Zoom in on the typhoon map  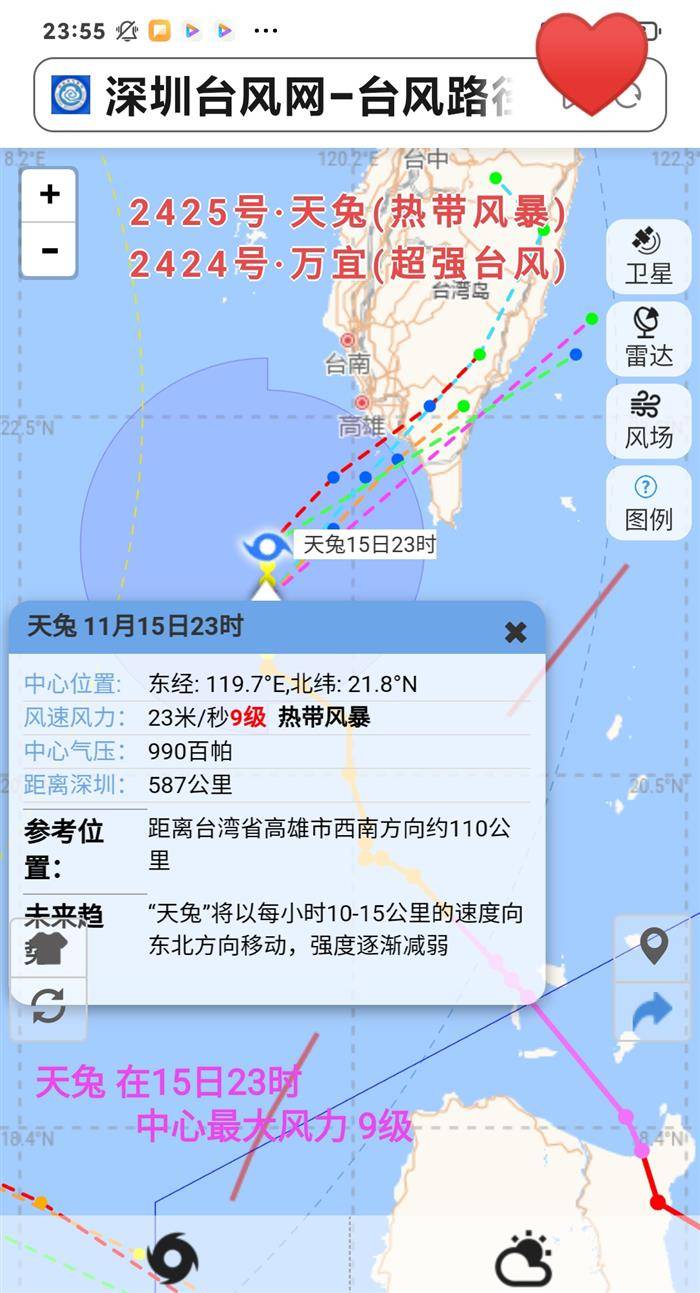tap(49, 195)
